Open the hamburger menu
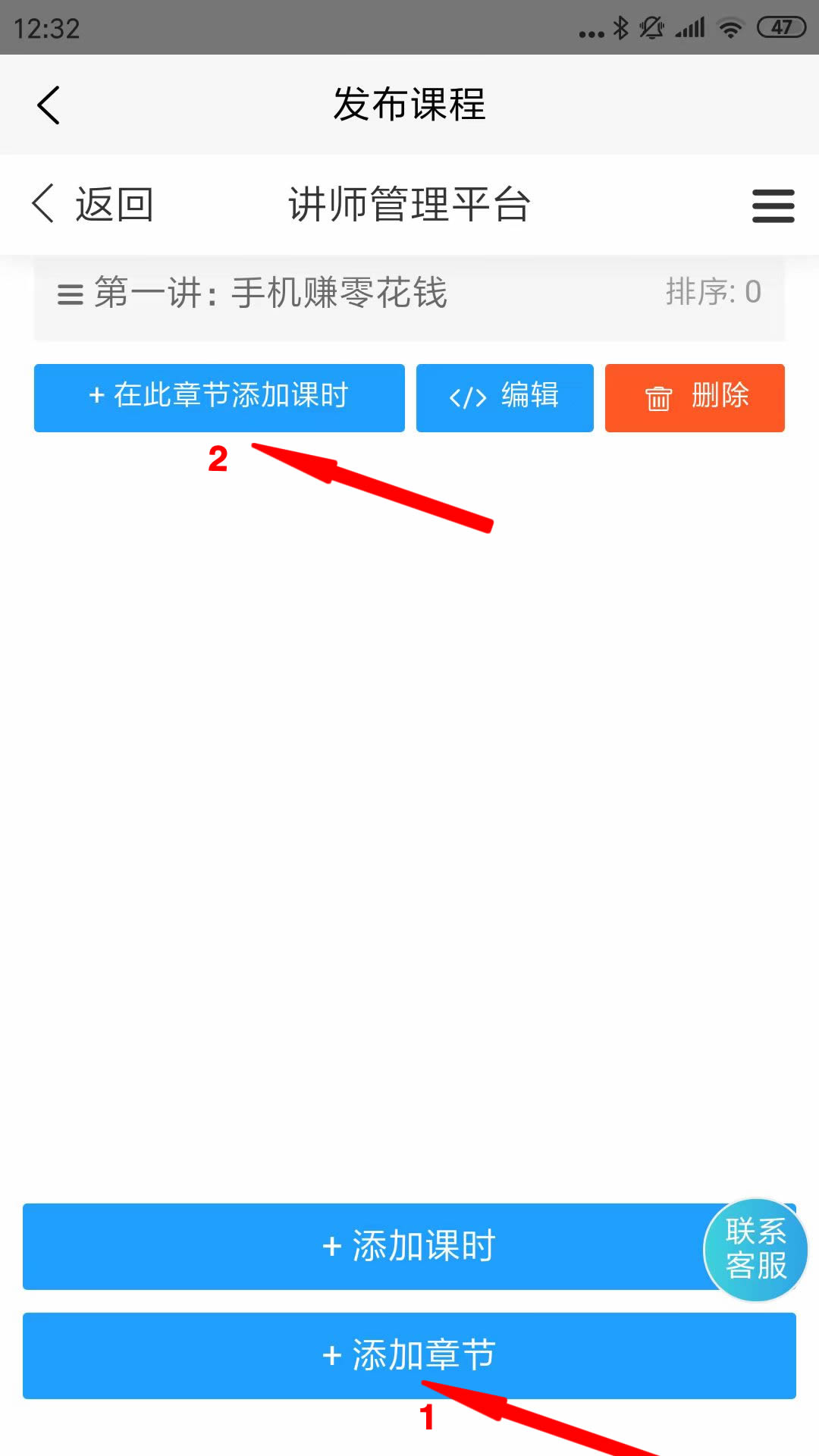Screen dimensions: 819x1456 [773, 206]
